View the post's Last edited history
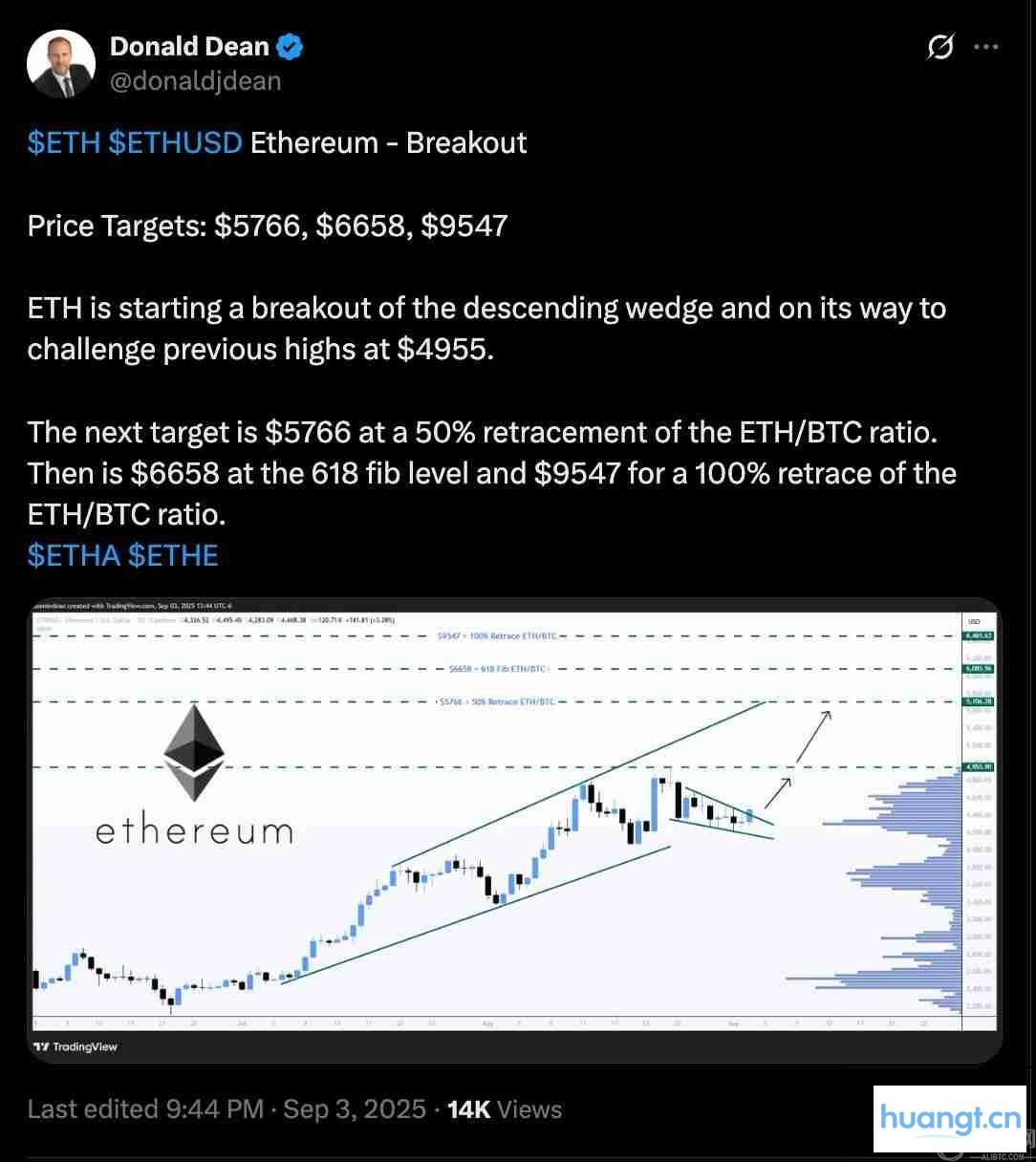Screen dimensions: 1036x1162 coord(144,1109)
